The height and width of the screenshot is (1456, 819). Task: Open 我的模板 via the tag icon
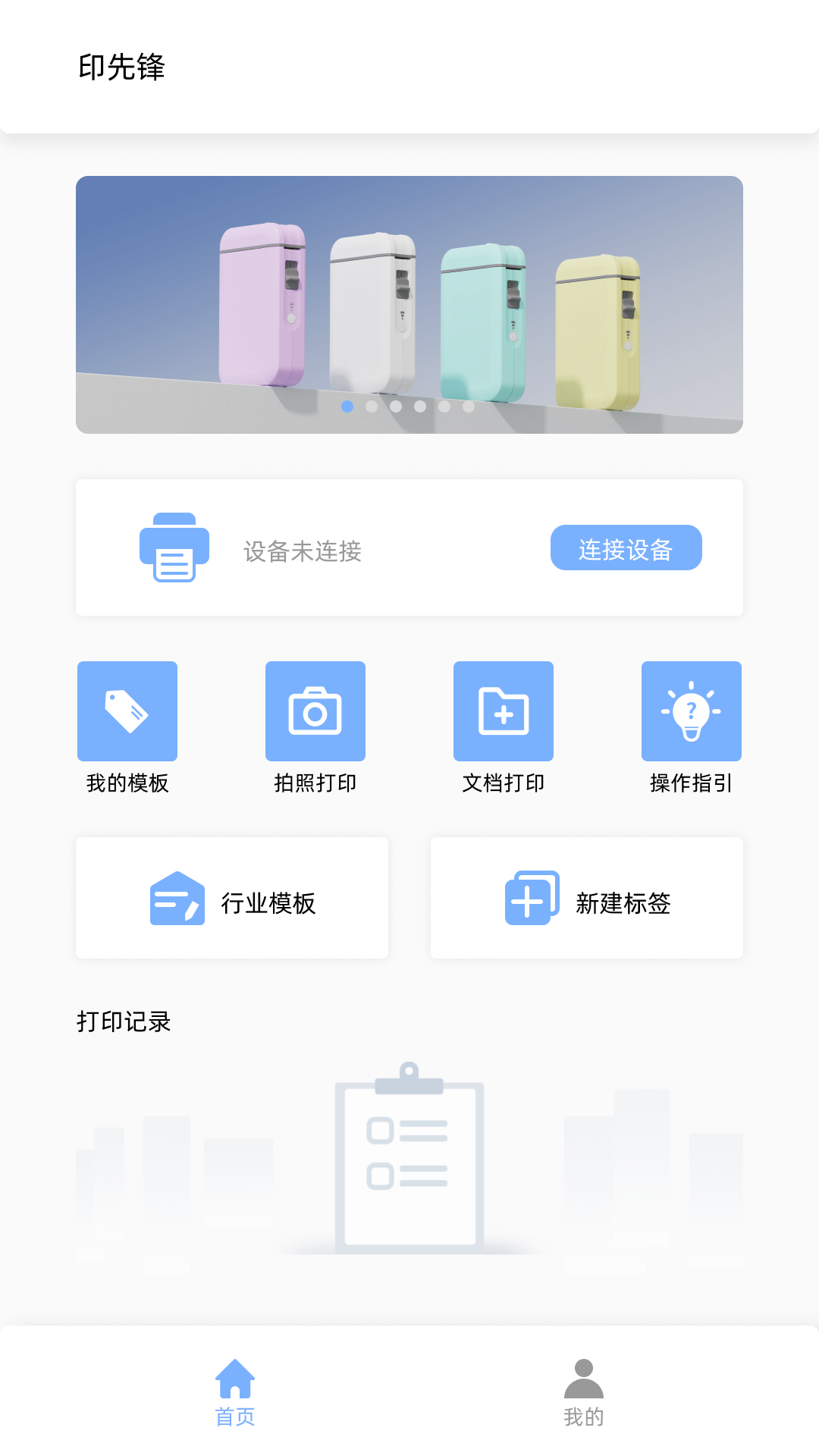(127, 710)
